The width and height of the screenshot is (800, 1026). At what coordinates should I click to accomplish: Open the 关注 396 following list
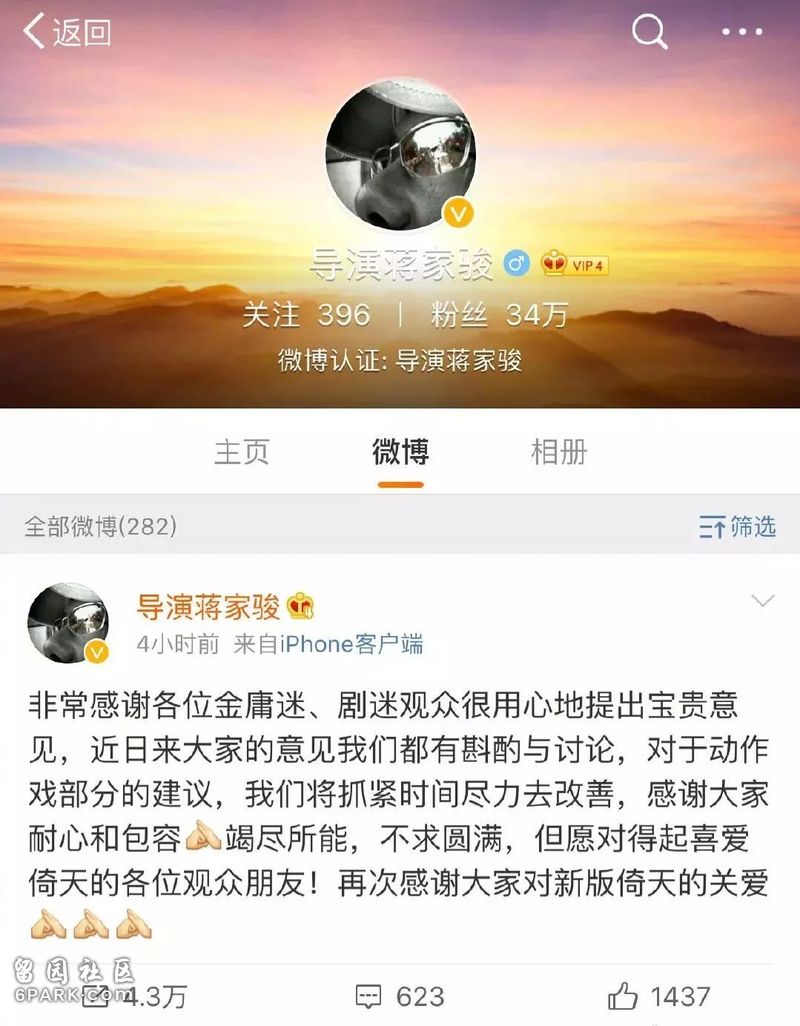pyautogui.click(x=306, y=315)
